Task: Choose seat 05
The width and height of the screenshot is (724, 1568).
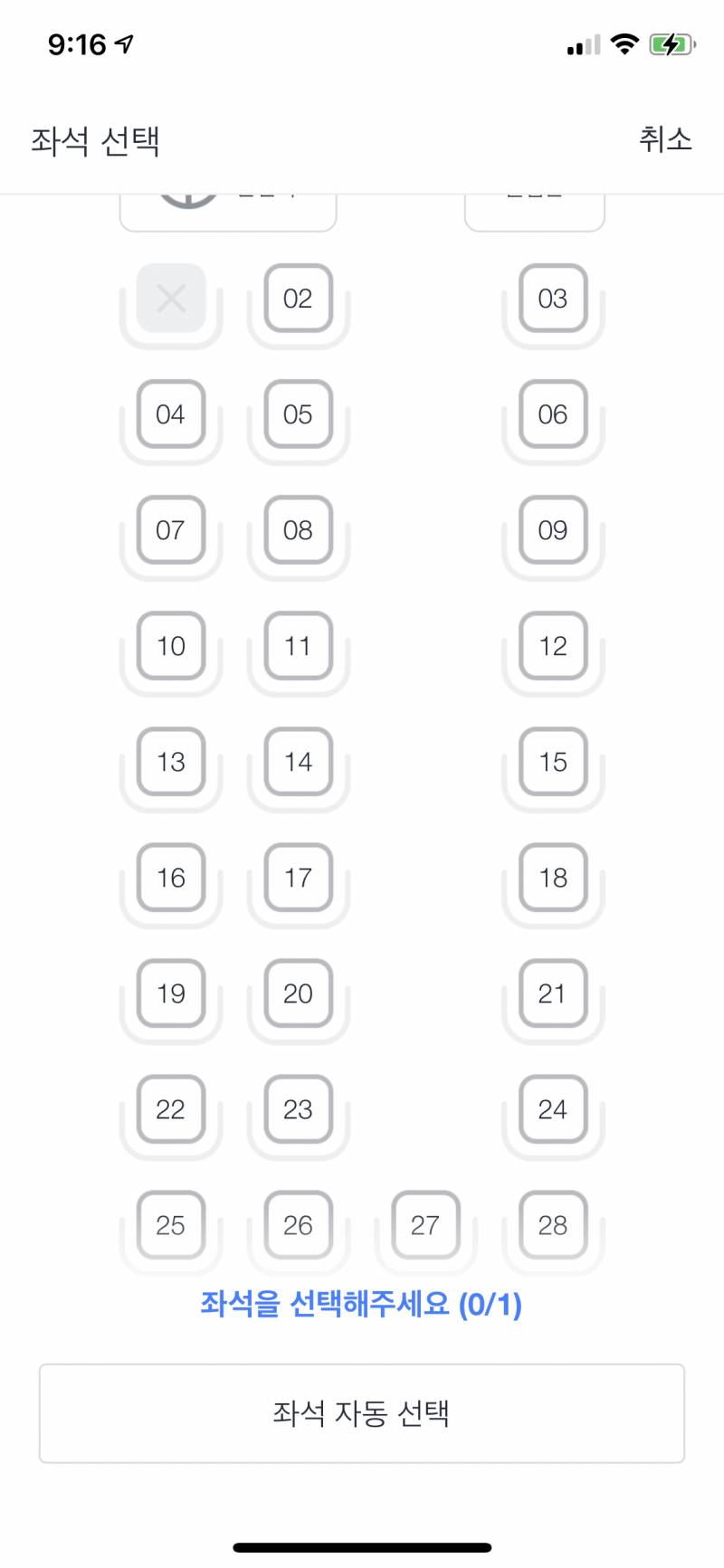Action: [x=298, y=414]
